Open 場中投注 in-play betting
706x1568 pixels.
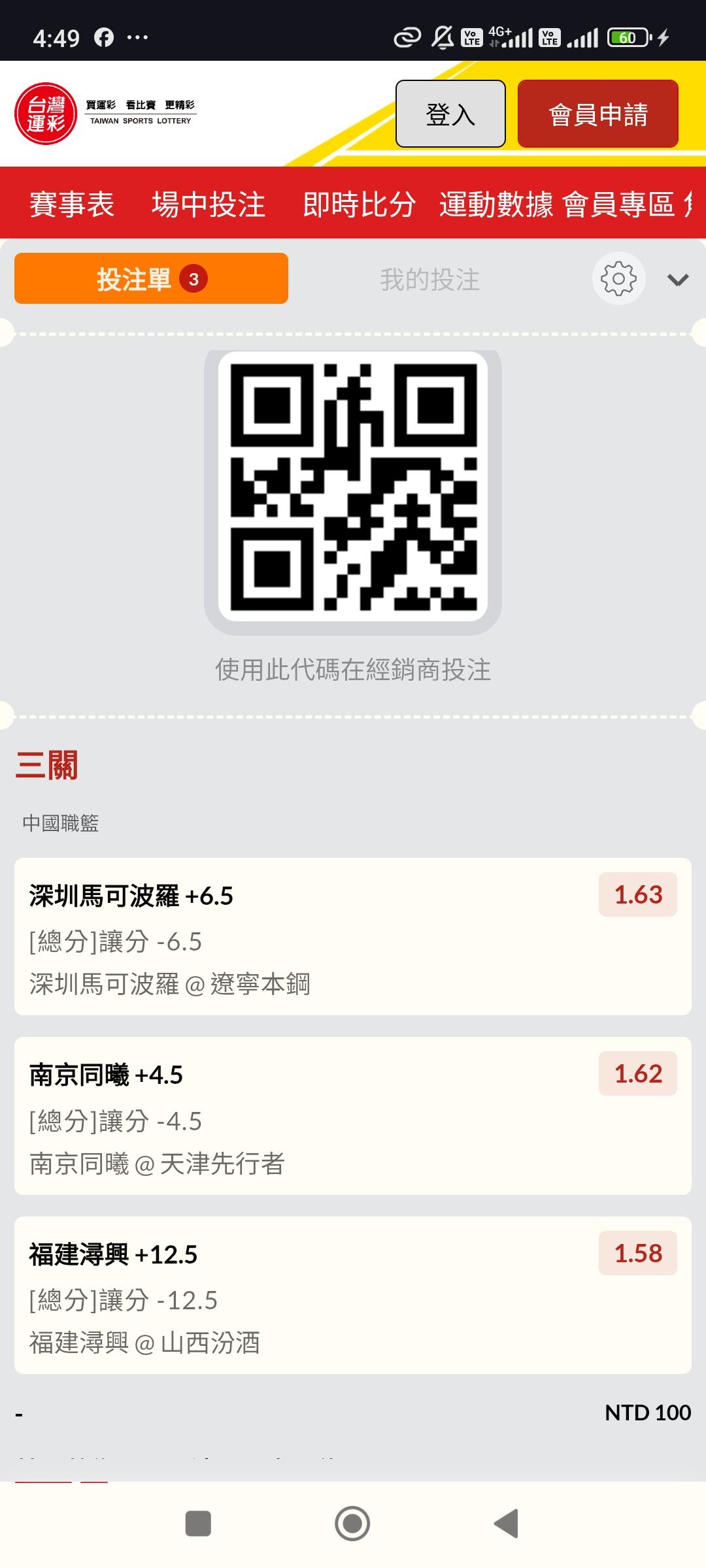pyautogui.click(x=208, y=204)
